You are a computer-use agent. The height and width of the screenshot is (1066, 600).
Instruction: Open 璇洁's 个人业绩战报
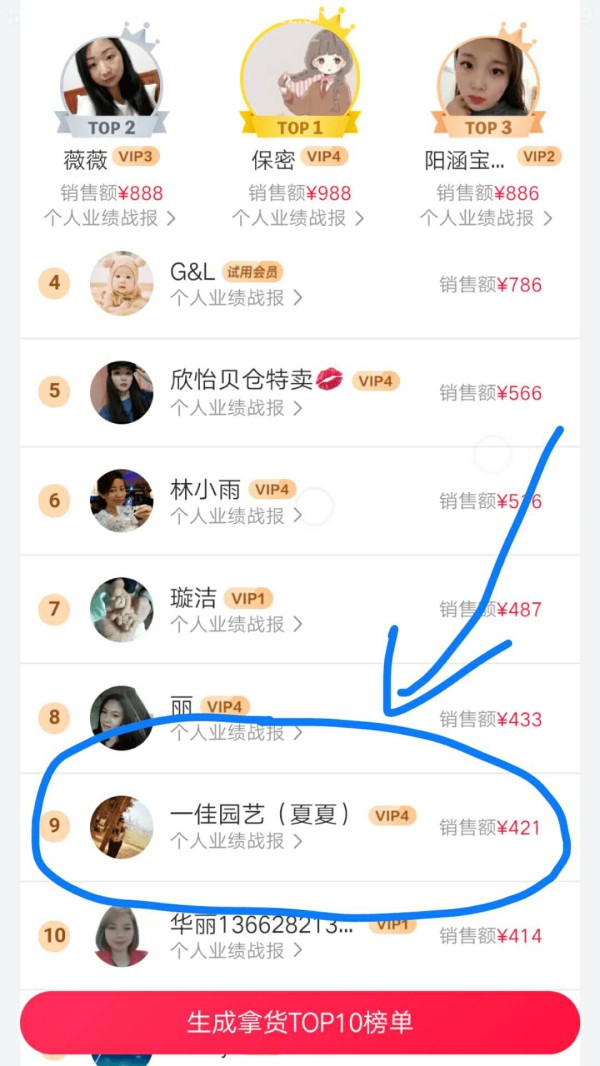236,624
